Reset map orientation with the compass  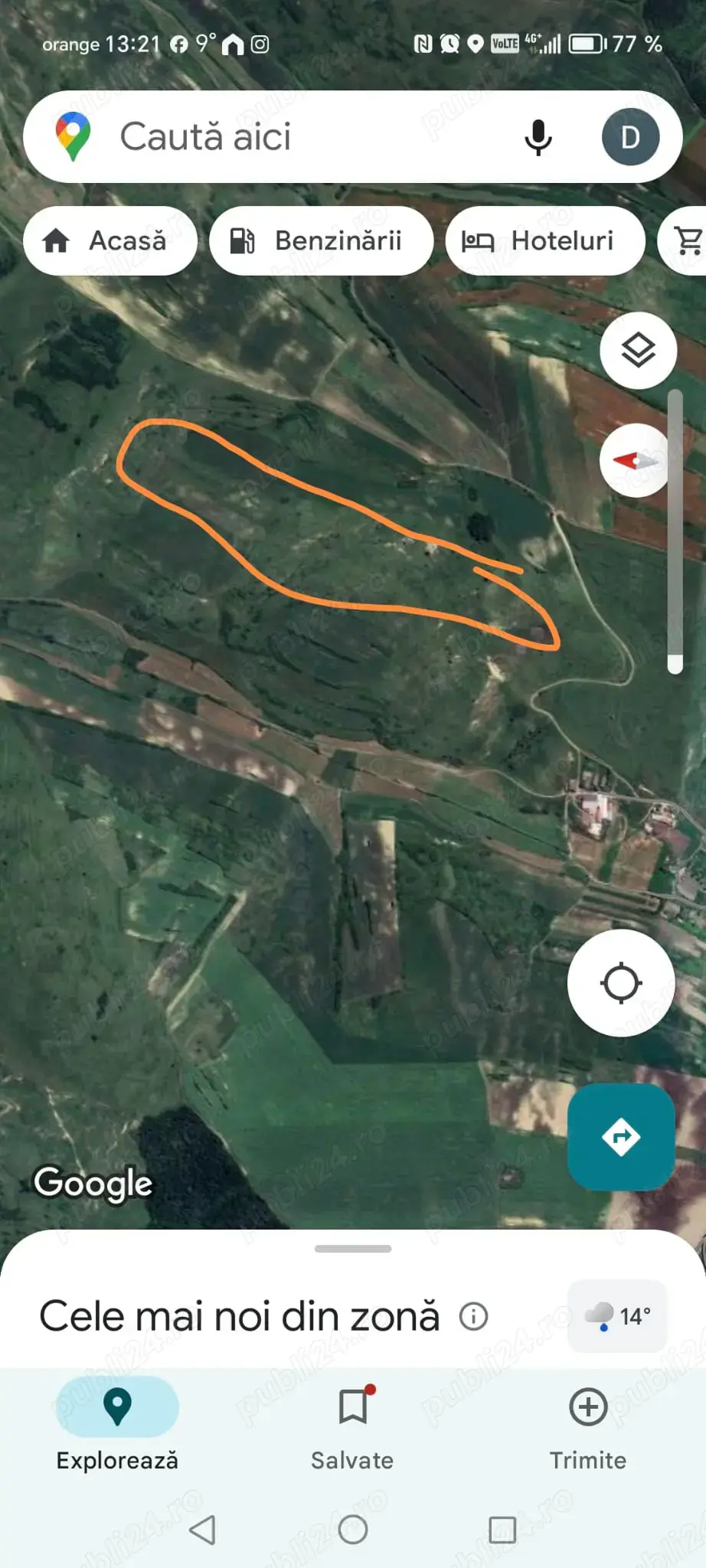click(636, 461)
